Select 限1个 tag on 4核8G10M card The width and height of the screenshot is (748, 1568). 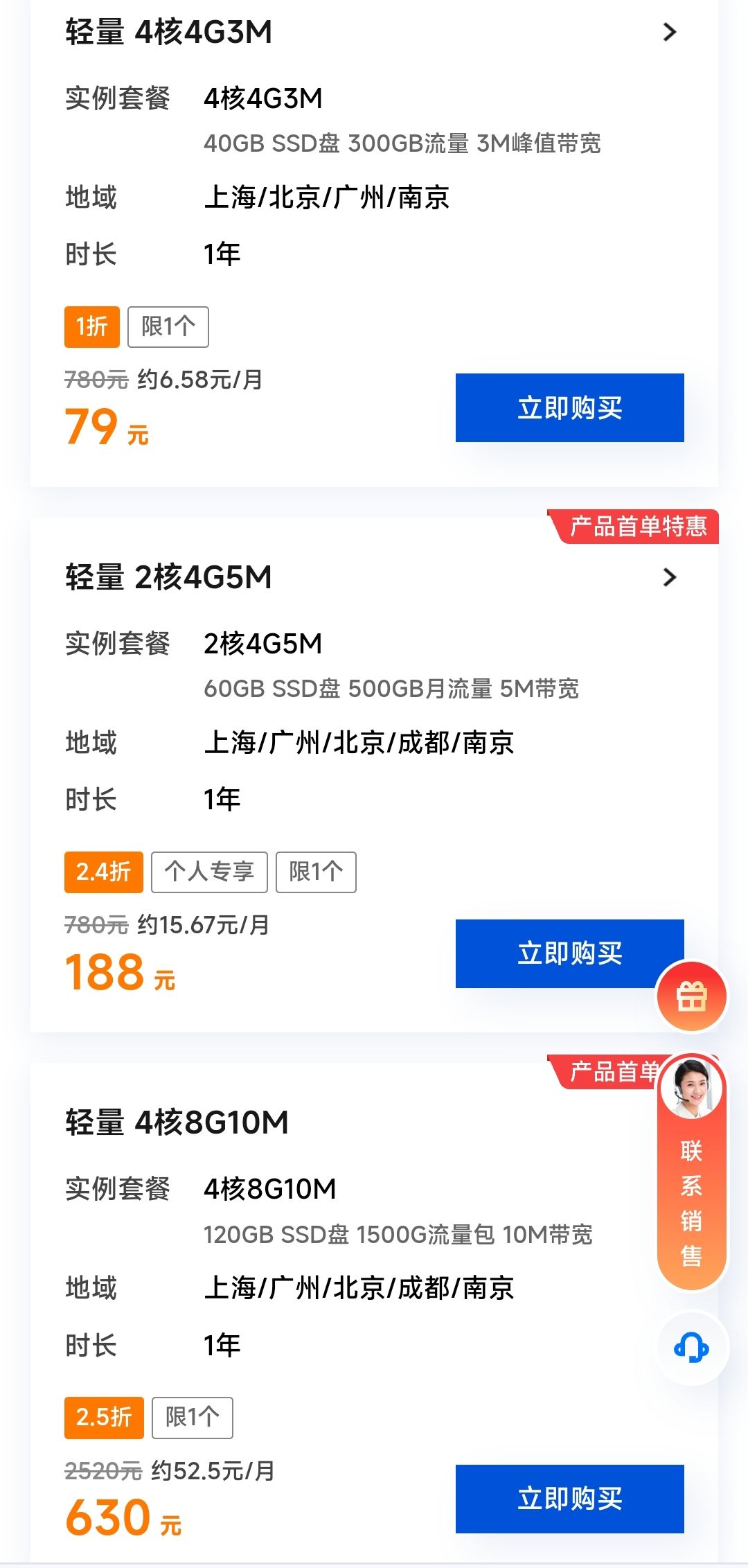(x=192, y=1418)
